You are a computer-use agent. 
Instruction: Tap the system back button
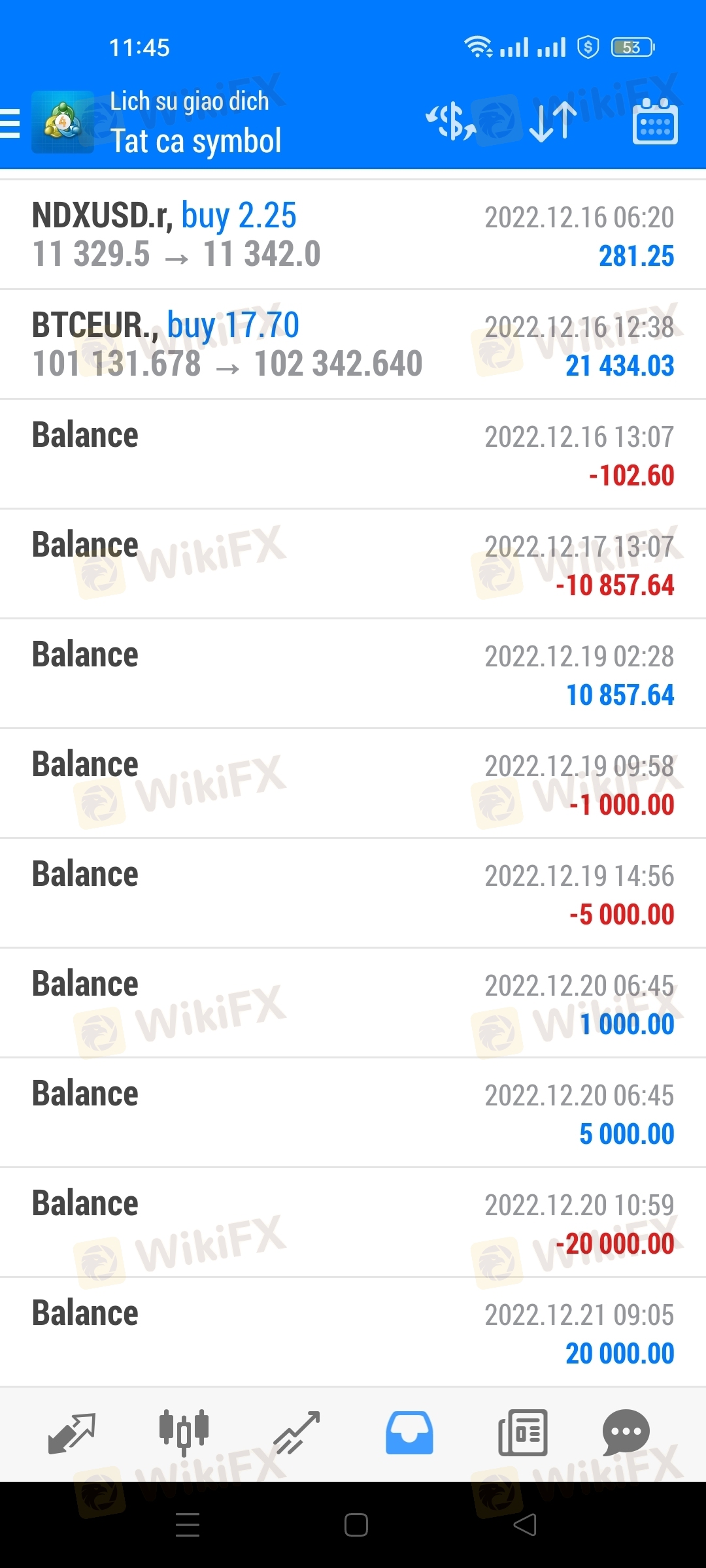pyautogui.click(x=525, y=1525)
